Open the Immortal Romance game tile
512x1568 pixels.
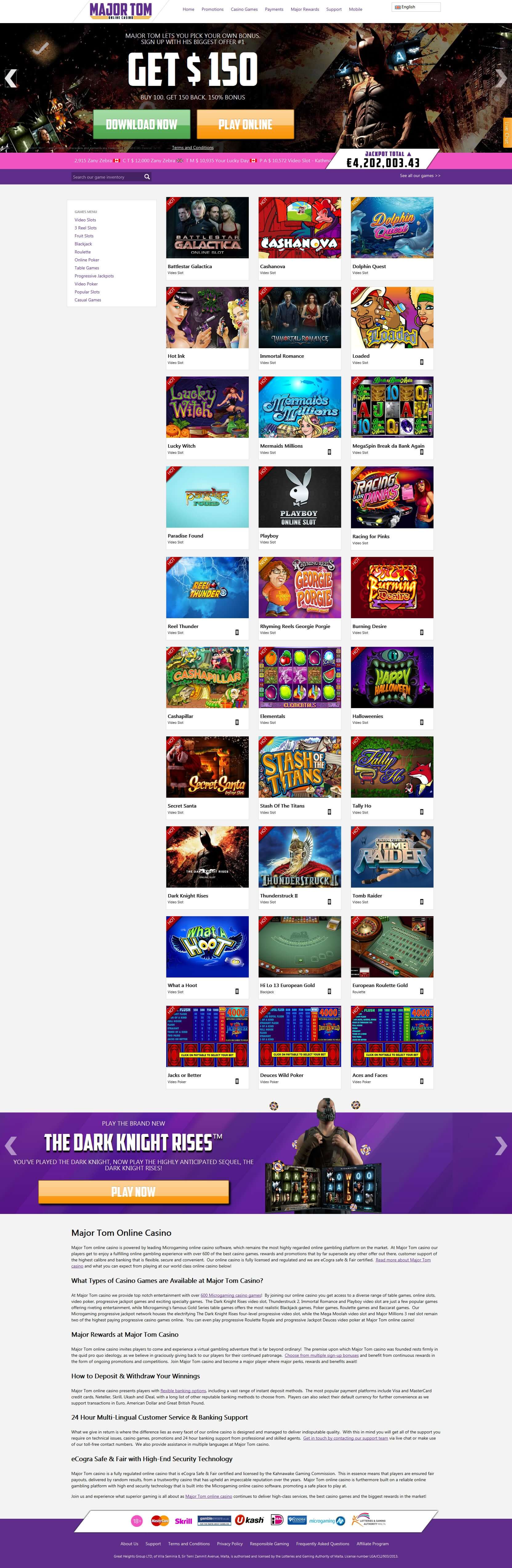click(x=300, y=317)
